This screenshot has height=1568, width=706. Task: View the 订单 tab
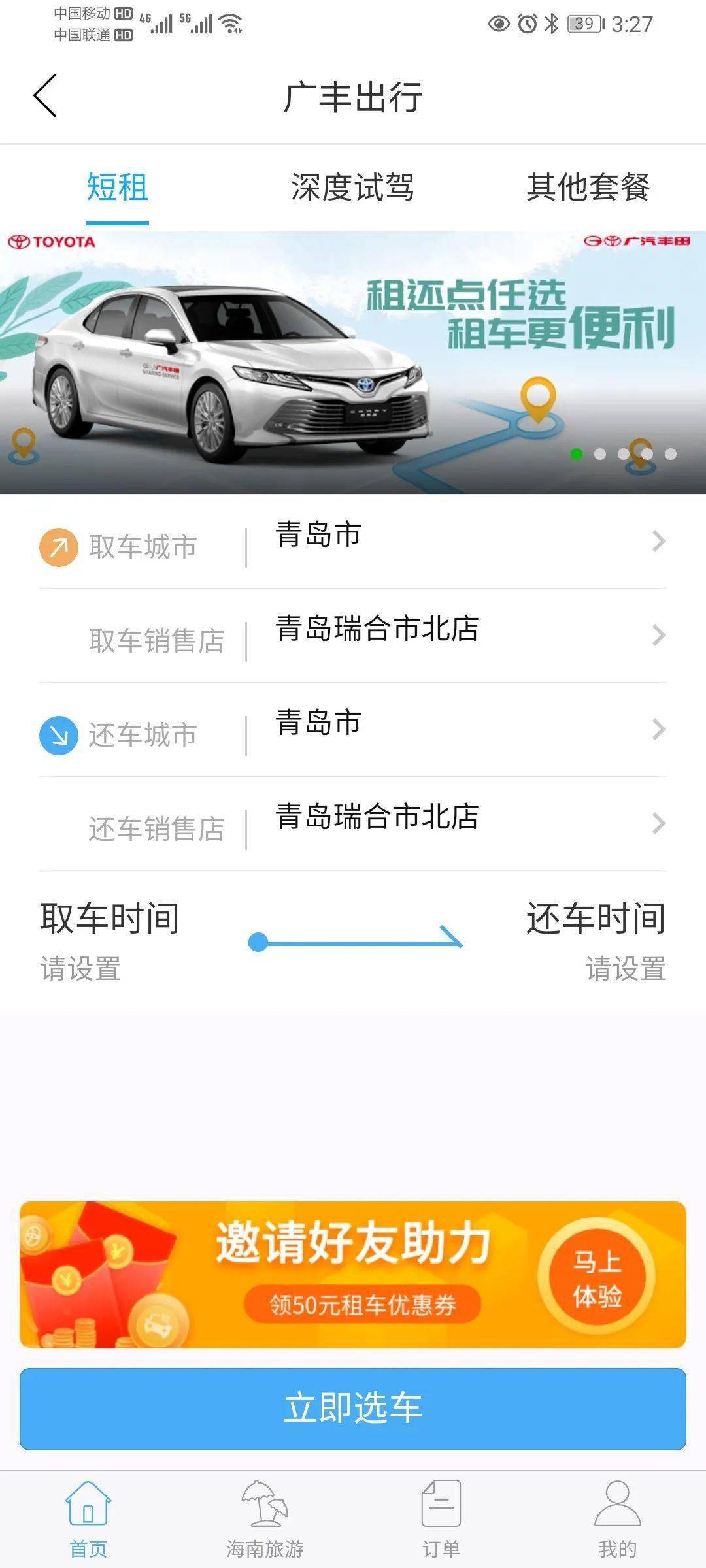pyautogui.click(x=441, y=1519)
